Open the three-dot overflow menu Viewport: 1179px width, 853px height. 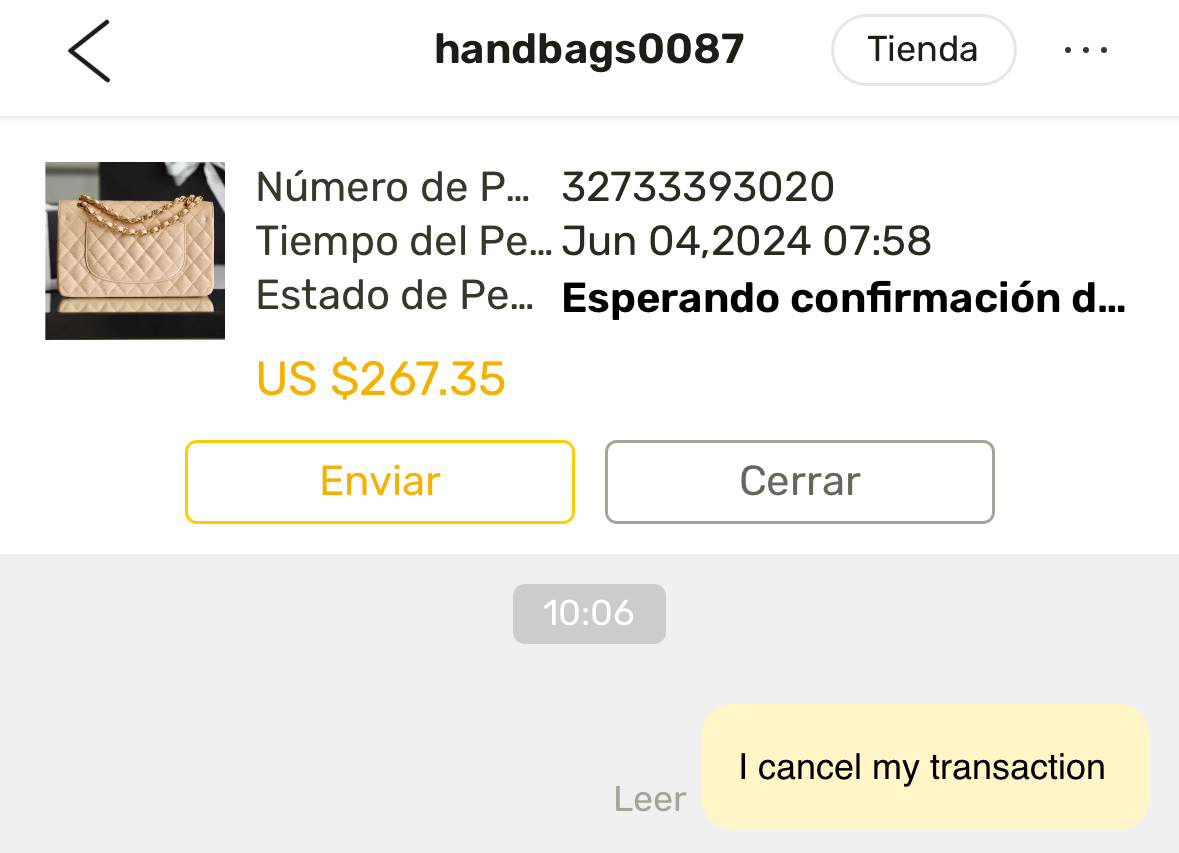pyautogui.click(x=1085, y=50)
